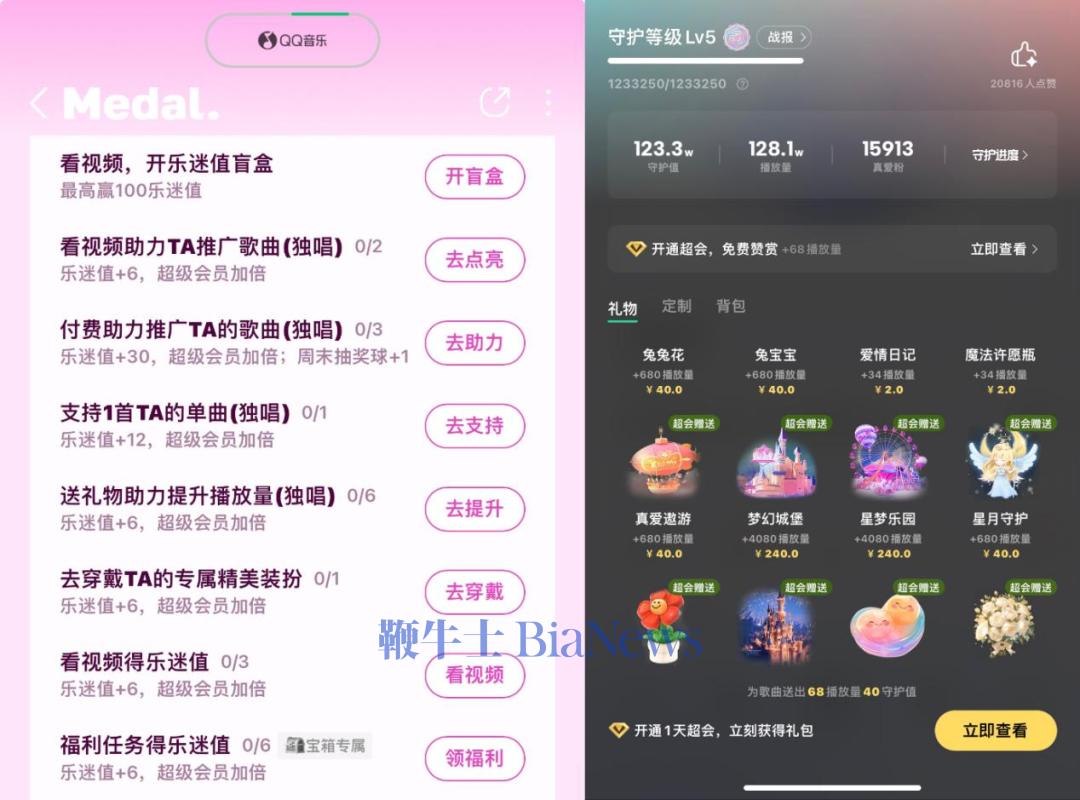Image resolution: width=1080 pixels, height=800 pixels.
Task: Go back from the Medal page
Action: click(39, 103)
